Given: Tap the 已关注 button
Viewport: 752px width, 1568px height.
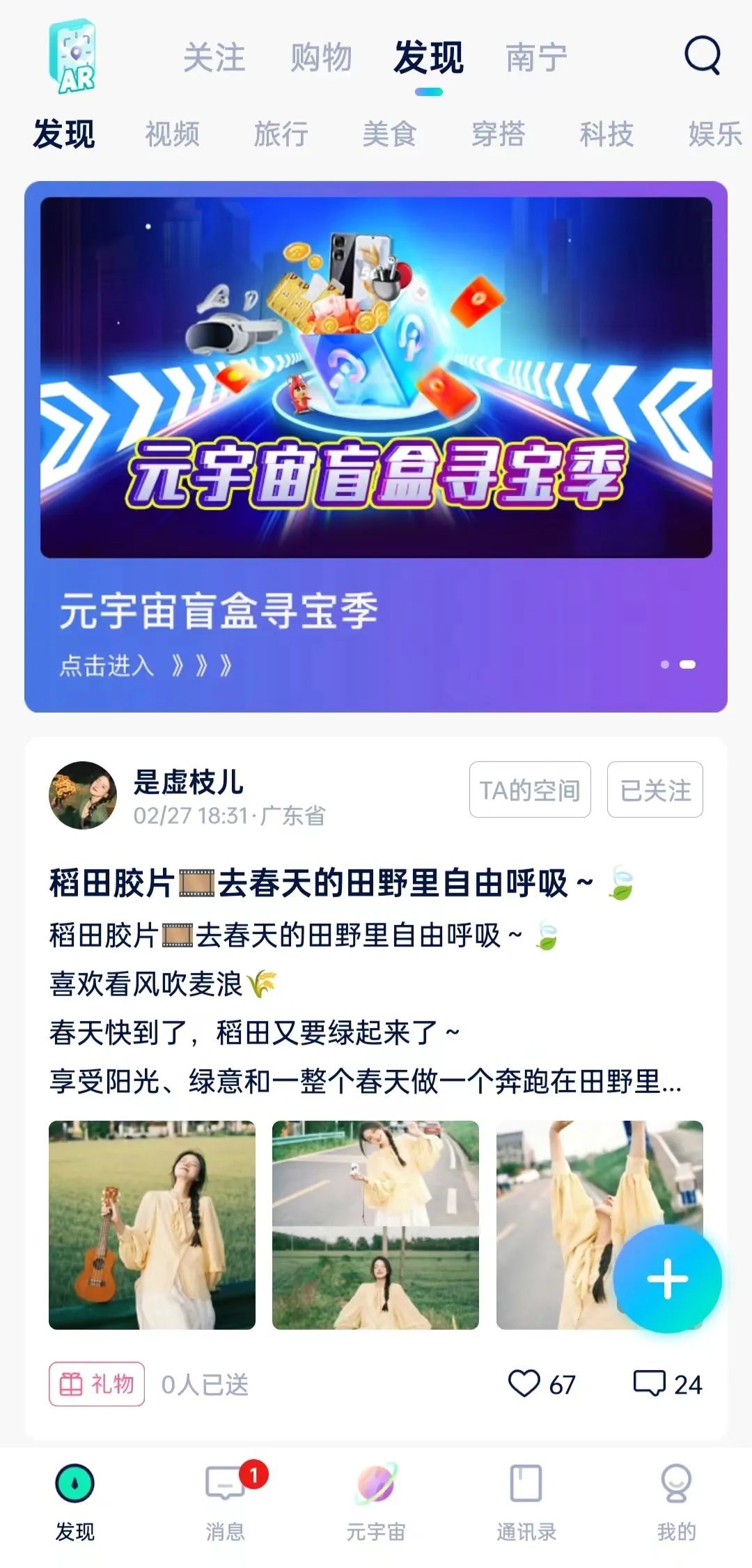Looking at the screenshot, I should click(x=655, y=790).
